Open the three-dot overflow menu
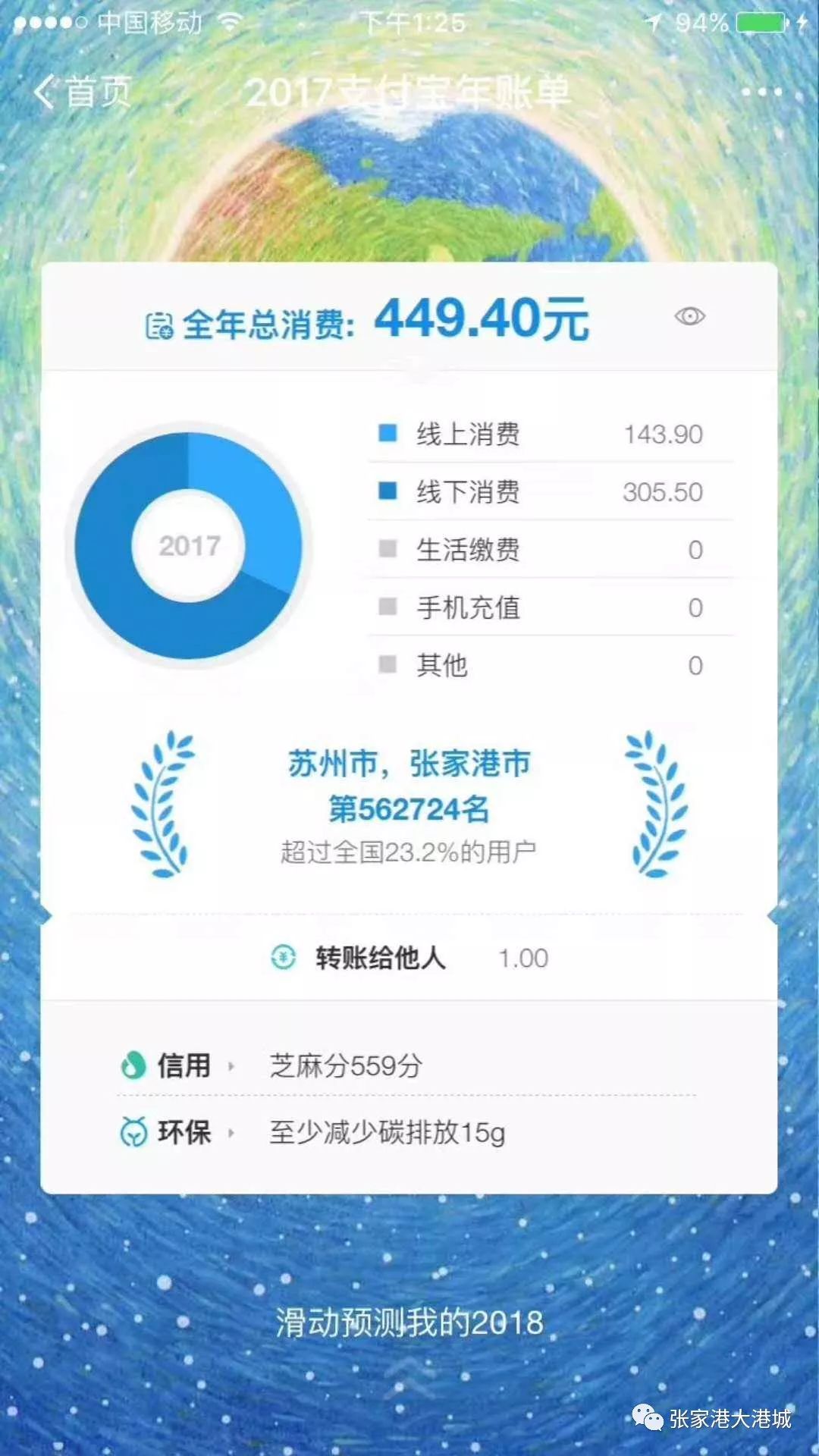Screen dimensions: 819x1456 761,92
